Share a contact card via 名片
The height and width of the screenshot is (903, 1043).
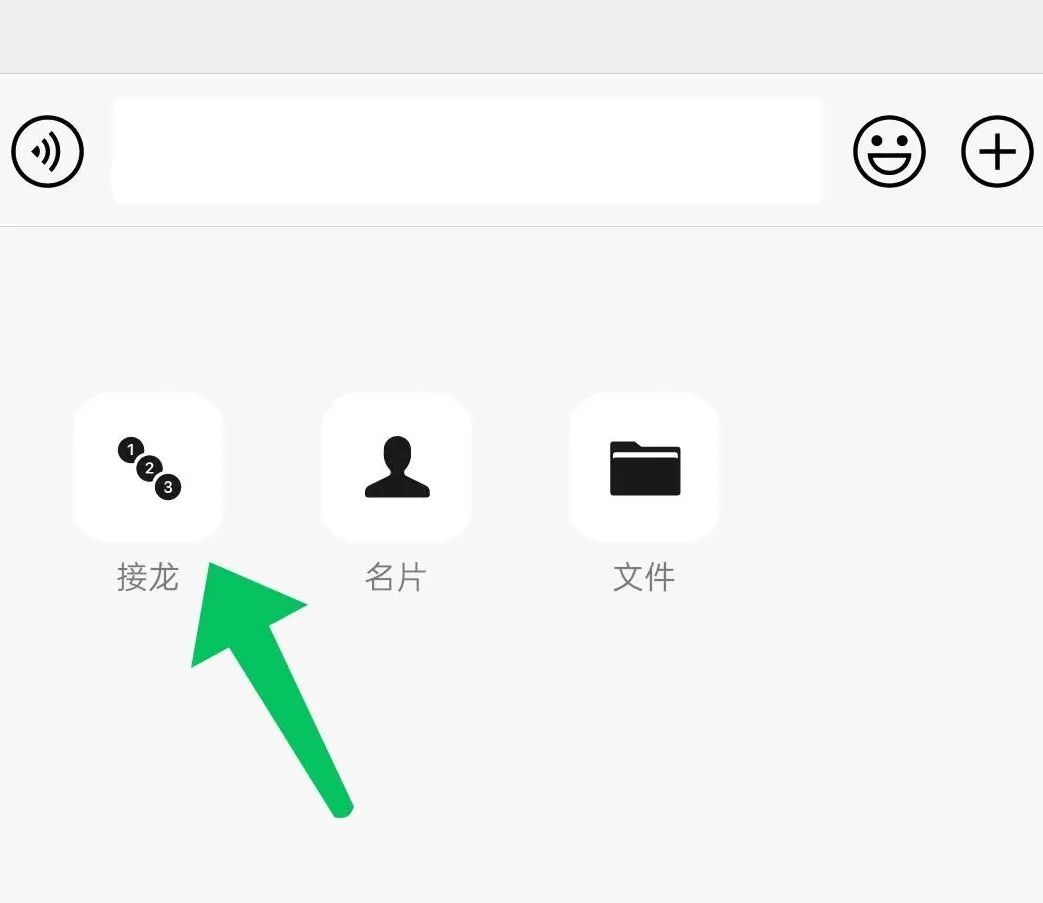(x=396, y=468)
